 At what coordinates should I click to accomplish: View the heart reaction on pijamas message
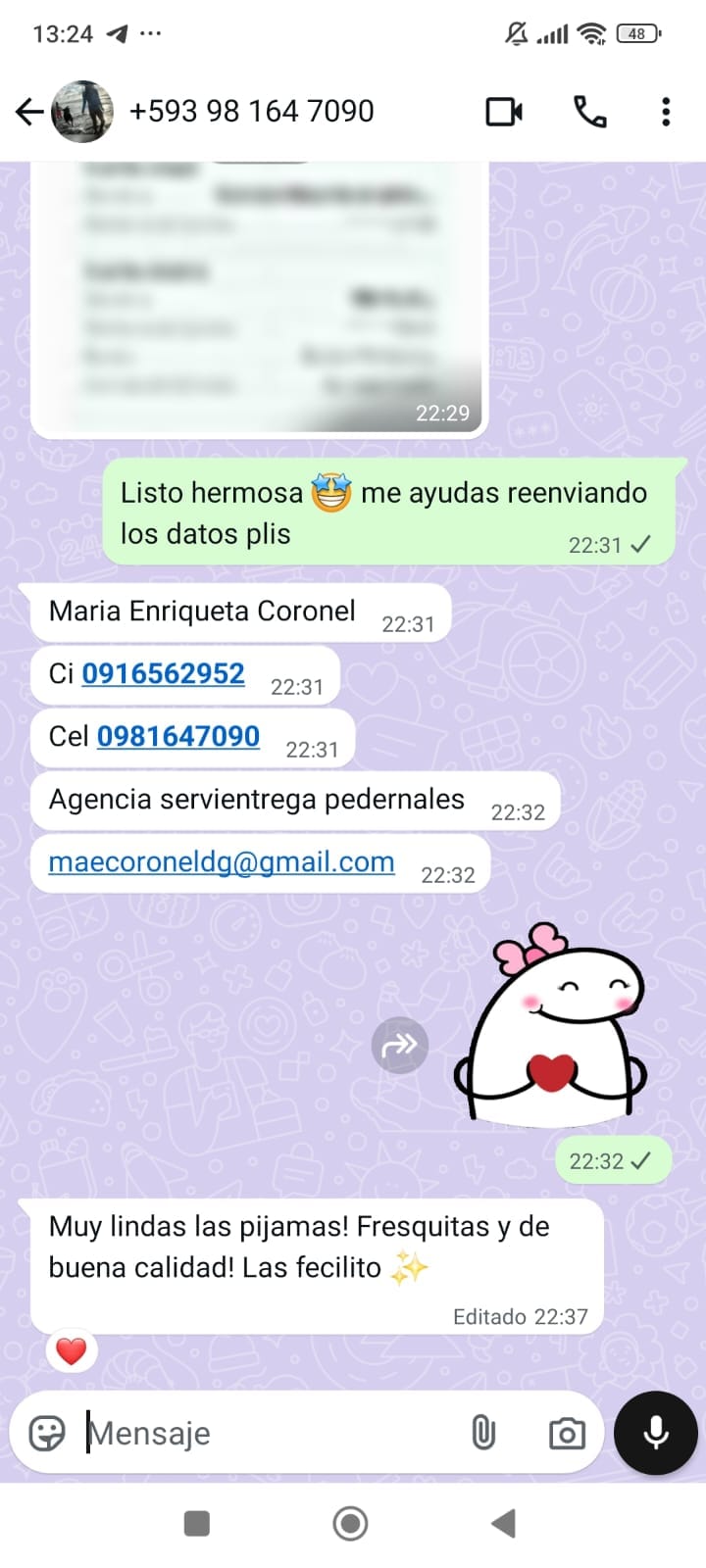(x=71, y=1351)
